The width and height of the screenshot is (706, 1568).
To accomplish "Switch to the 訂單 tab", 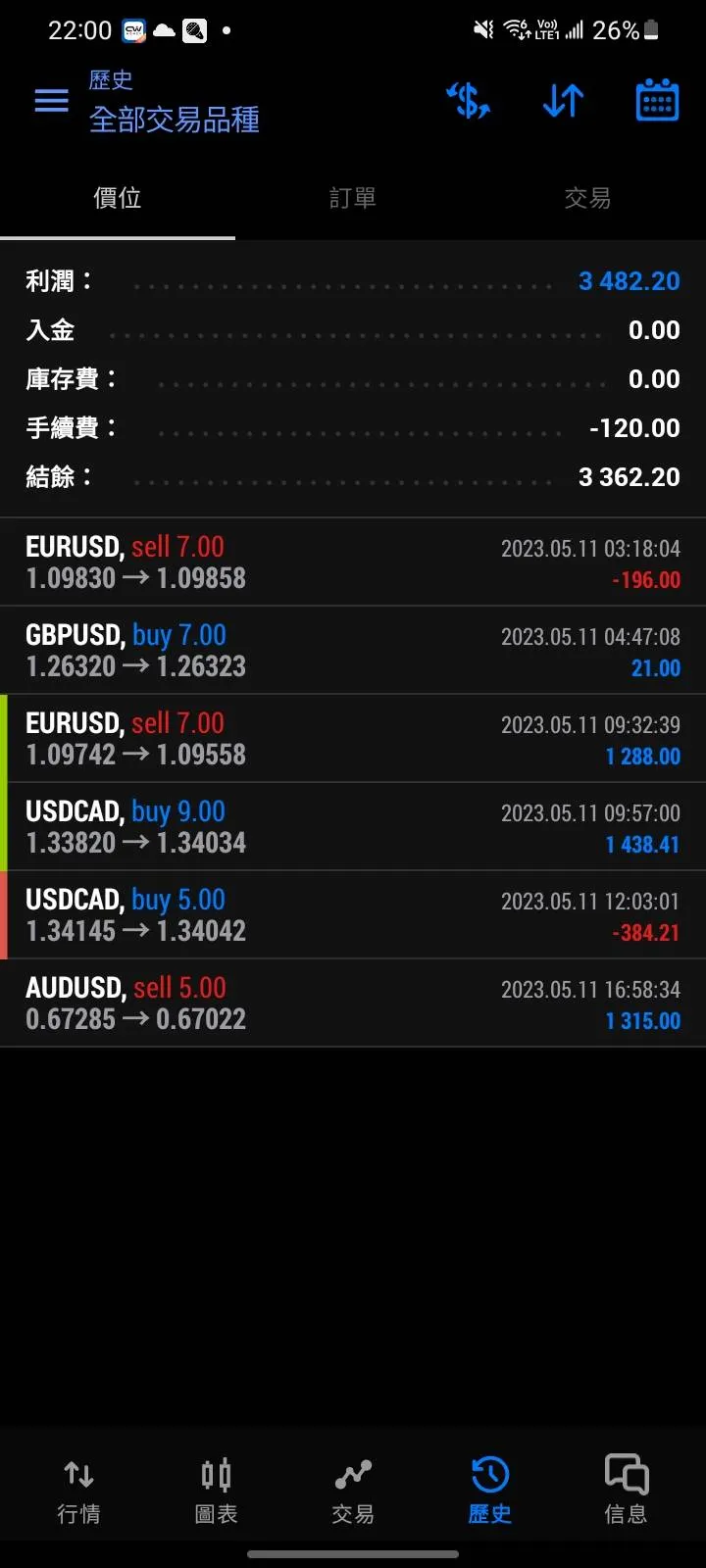I will point(353,198).
